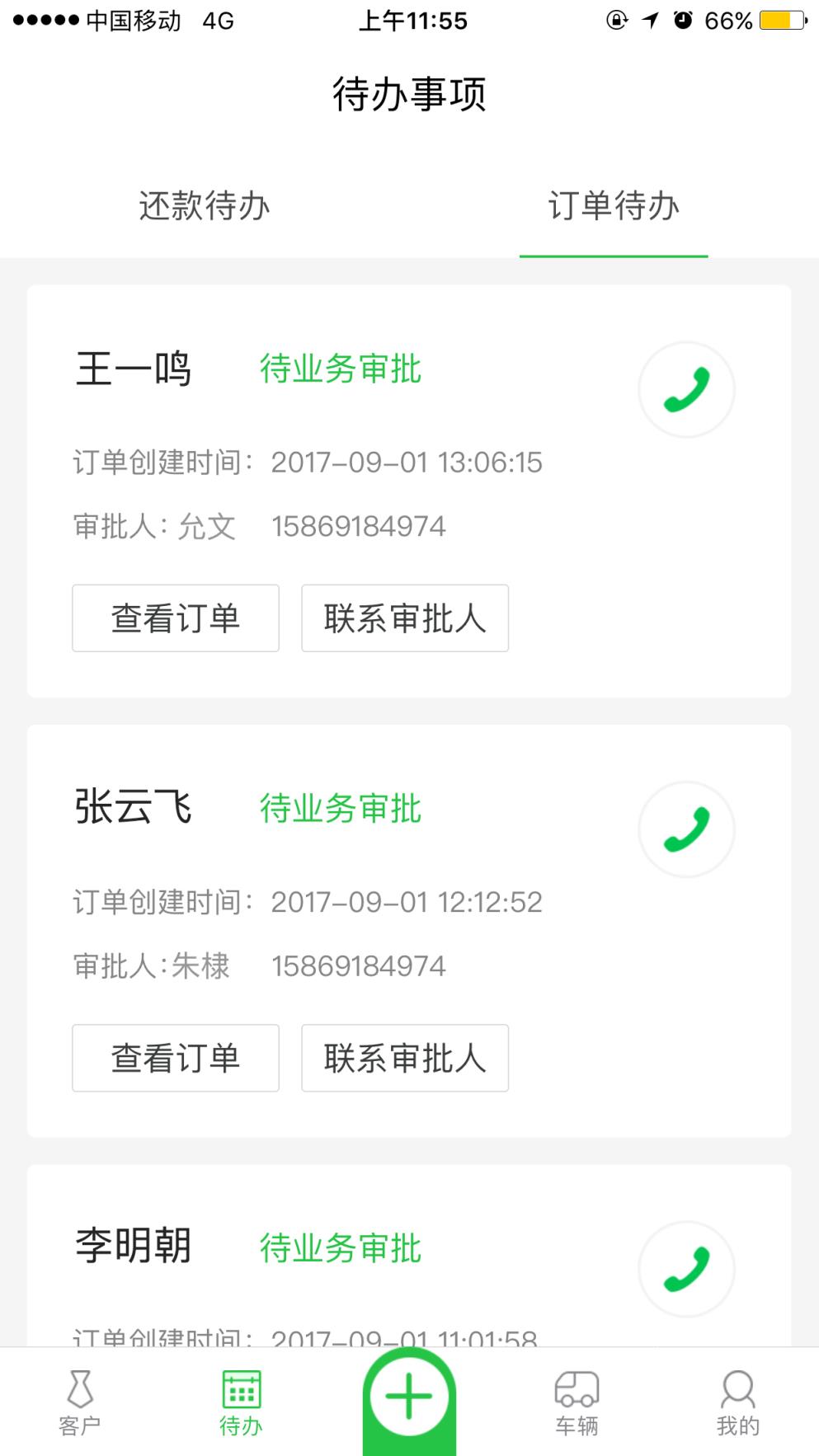Screen dimensions: 819x1456
Task: Tap the battery indicator in status bar
Action: coord(779,21)
